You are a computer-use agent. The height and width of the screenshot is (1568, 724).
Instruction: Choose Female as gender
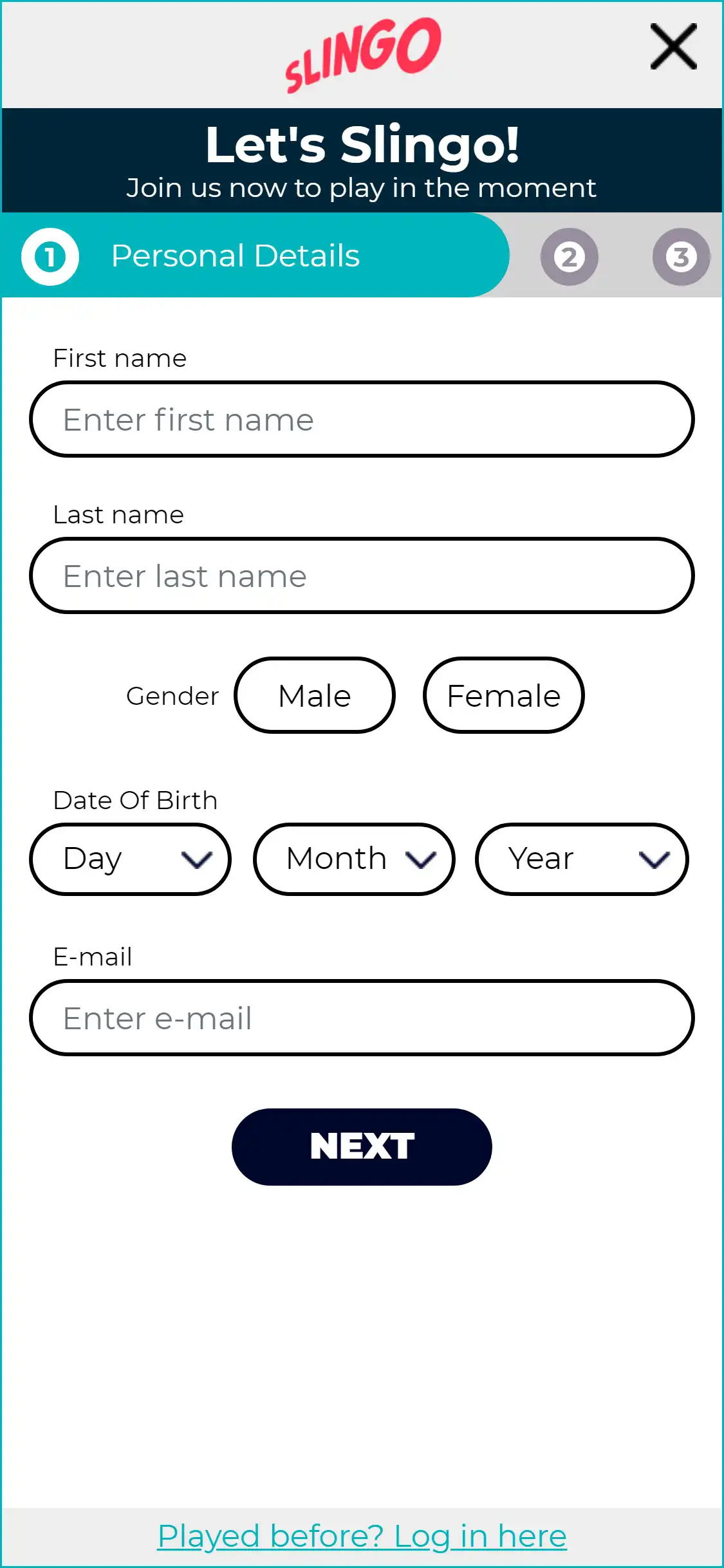(x=503, y=696)
